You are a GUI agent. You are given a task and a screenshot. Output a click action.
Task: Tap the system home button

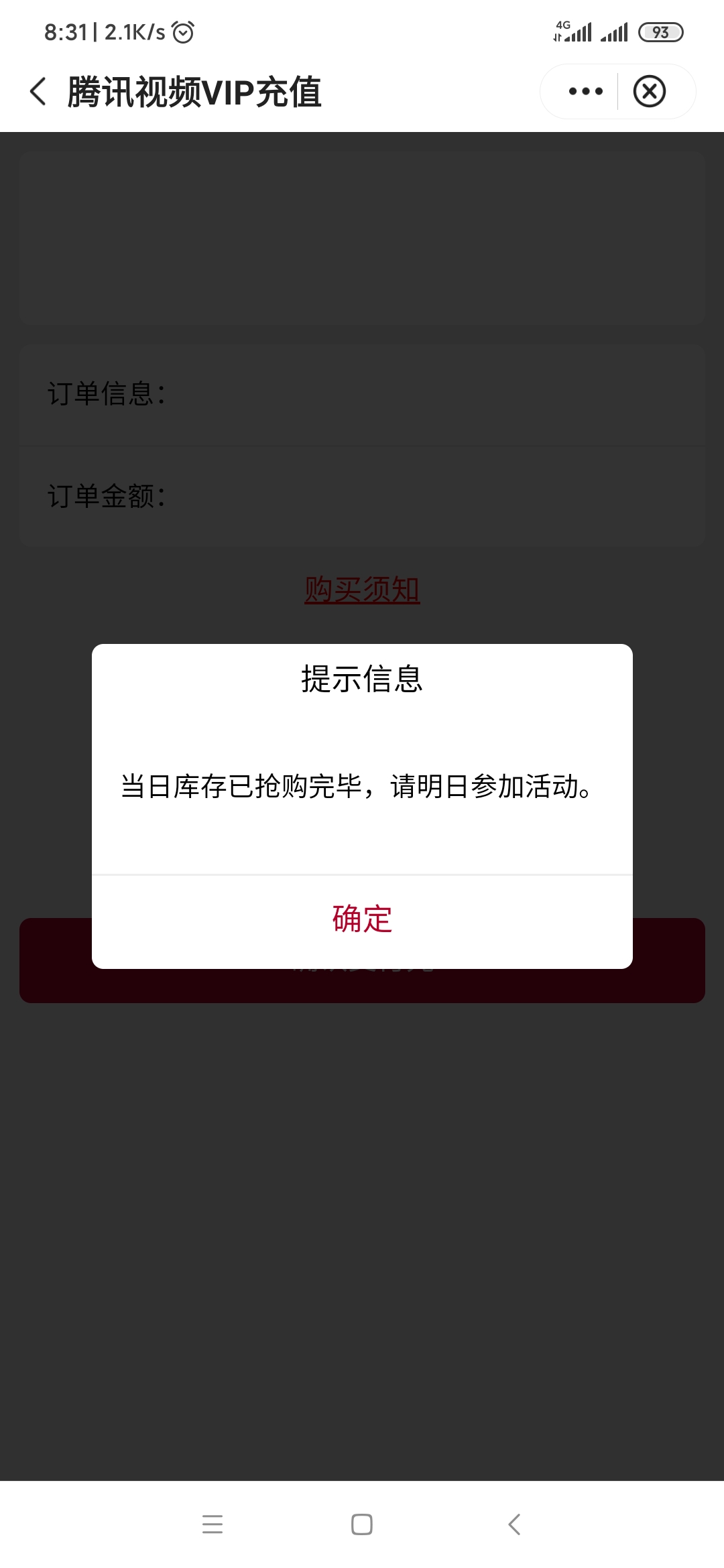tap(362, 1524)
